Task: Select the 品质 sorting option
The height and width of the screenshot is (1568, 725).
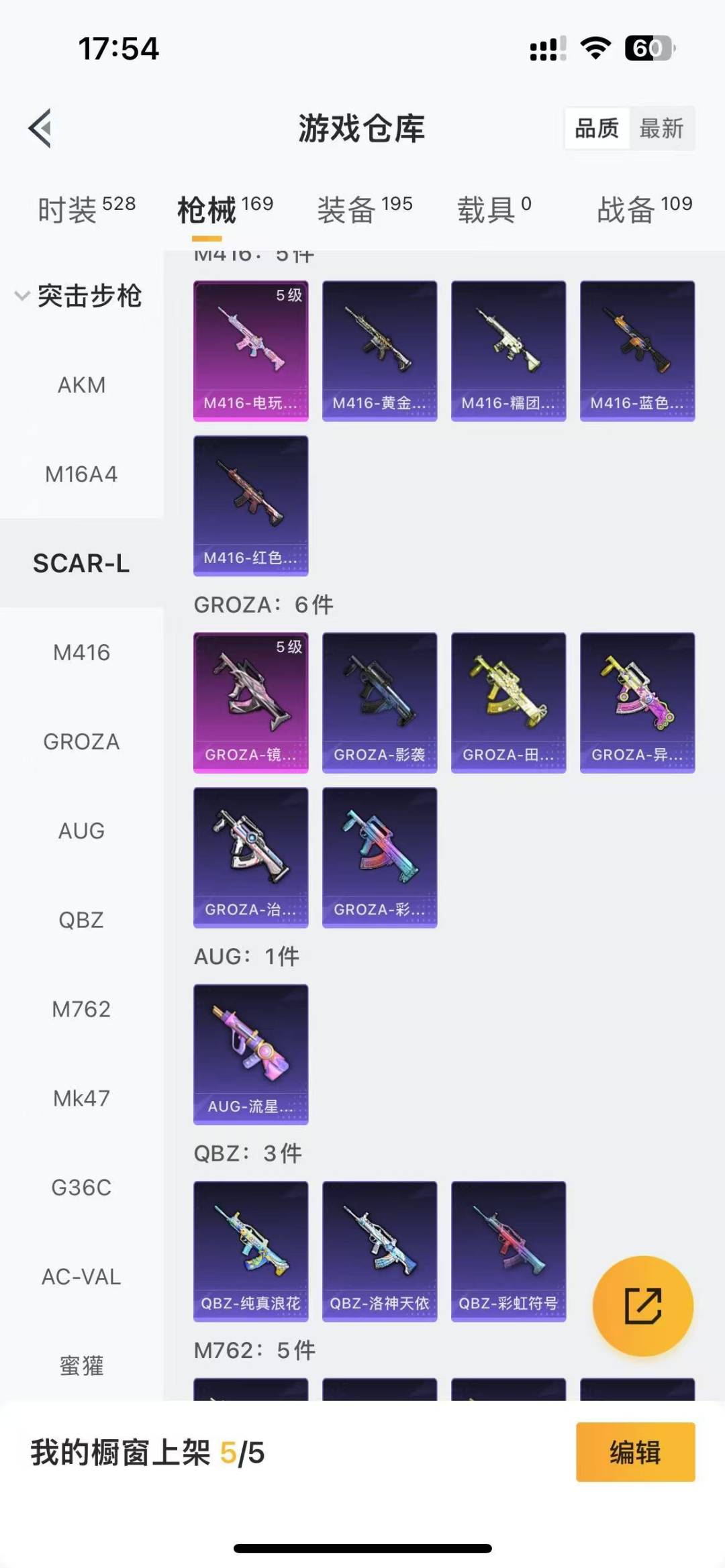Action: point(597,128)
